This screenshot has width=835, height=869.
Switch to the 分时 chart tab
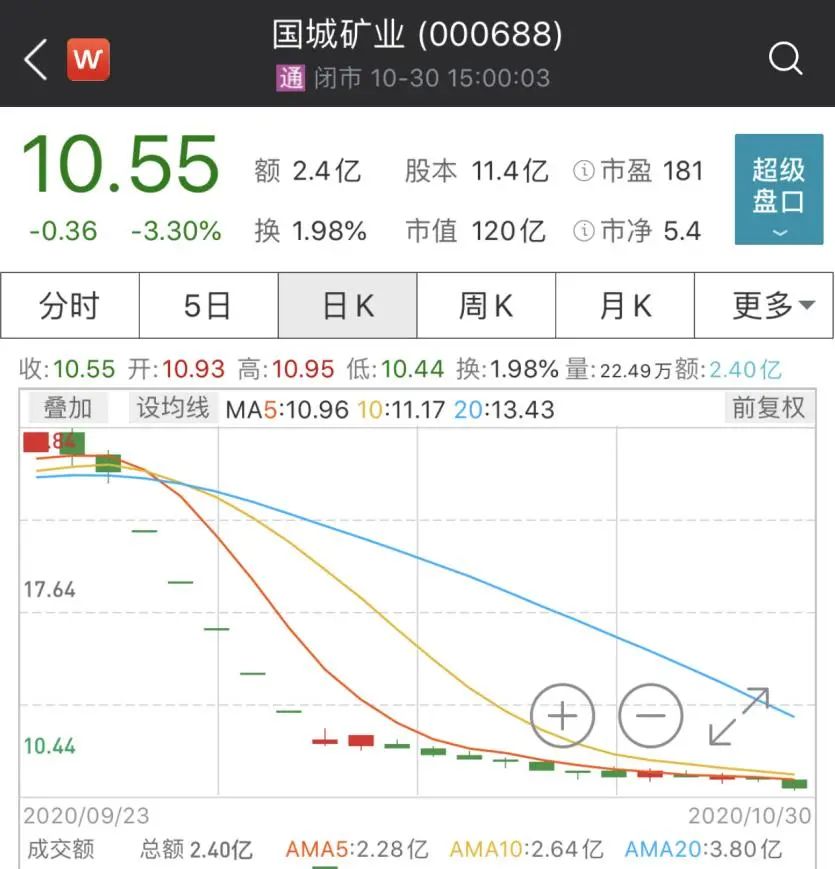coord(69,305)
